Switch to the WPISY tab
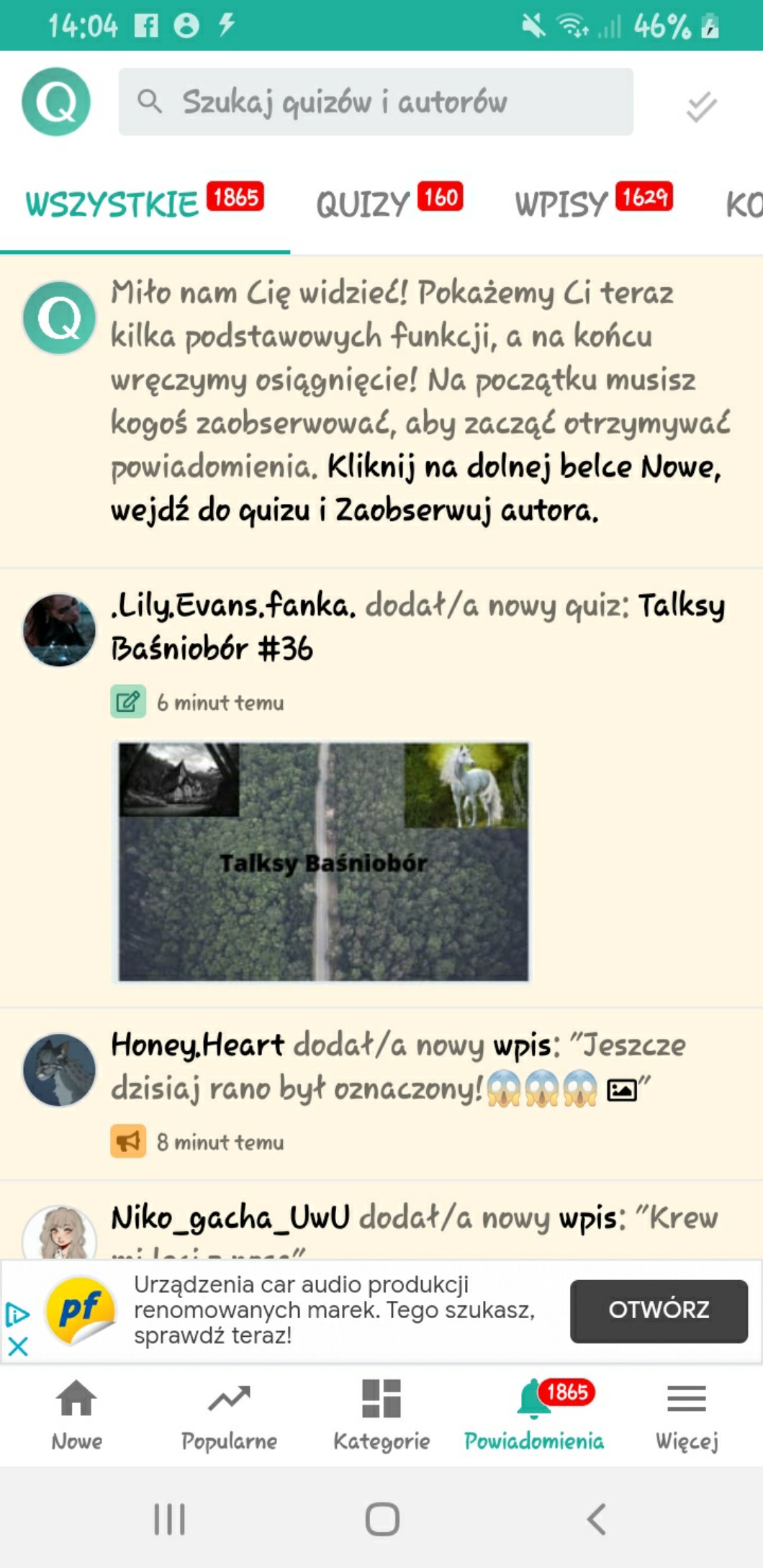The width and height of the screenshot is (763, 1568). pos(593,203)
